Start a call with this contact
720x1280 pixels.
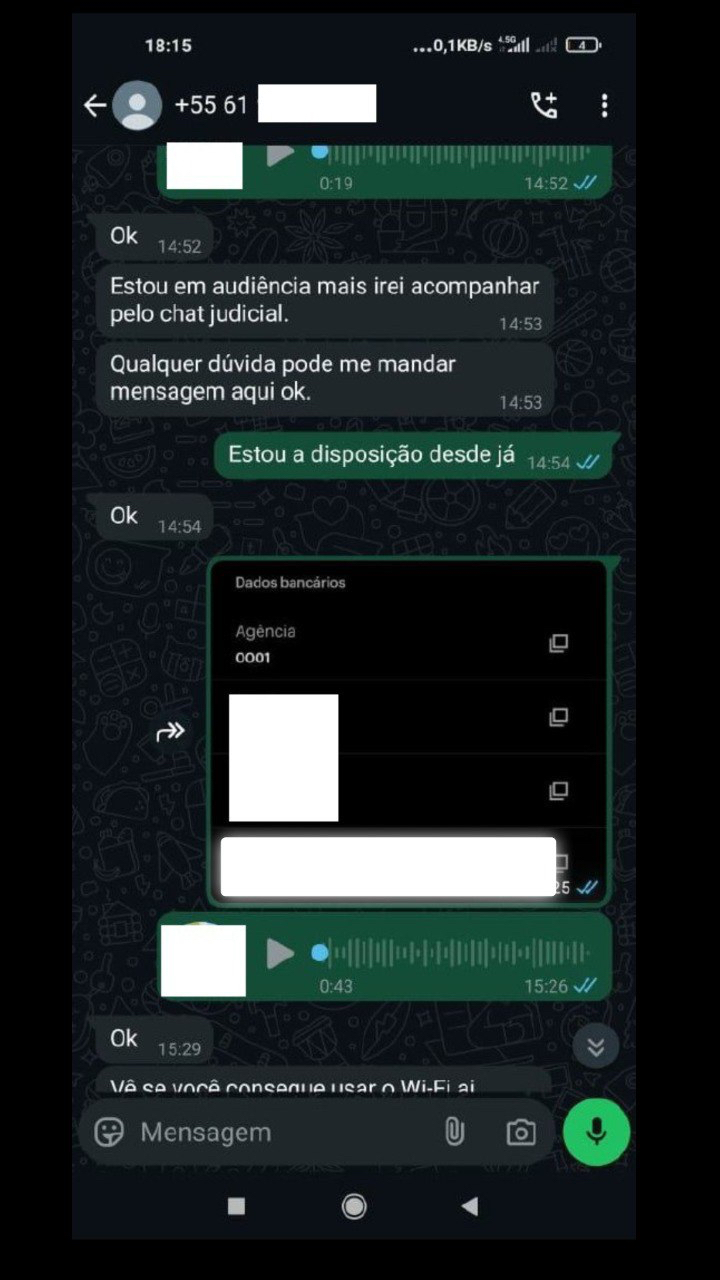click(x=543, y=105)
